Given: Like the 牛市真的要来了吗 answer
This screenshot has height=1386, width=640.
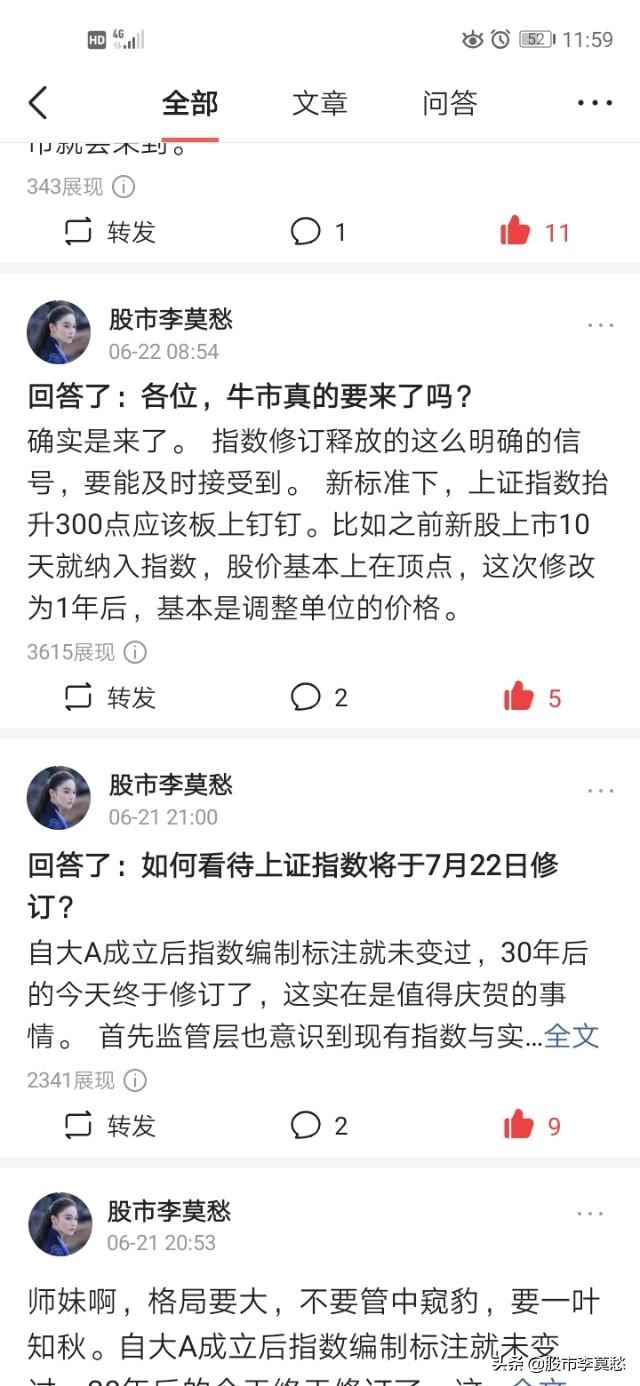Looking at the screenshot, I should coord(532,697).
